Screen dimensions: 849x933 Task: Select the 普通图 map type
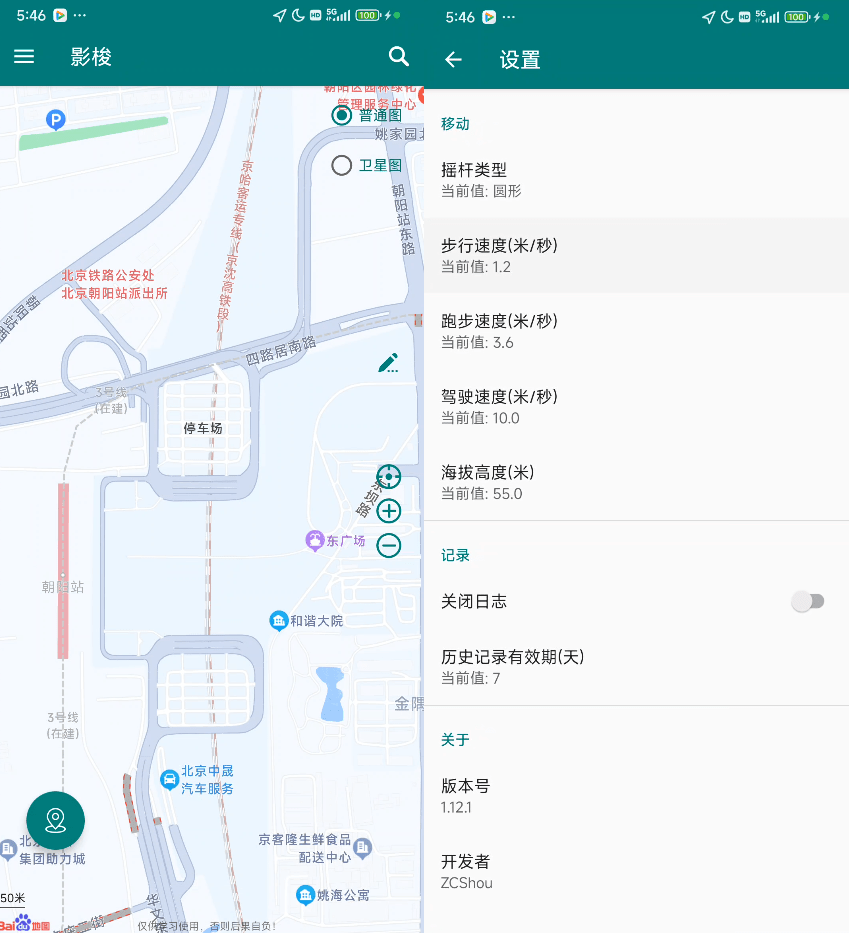[x=341, y=115]
